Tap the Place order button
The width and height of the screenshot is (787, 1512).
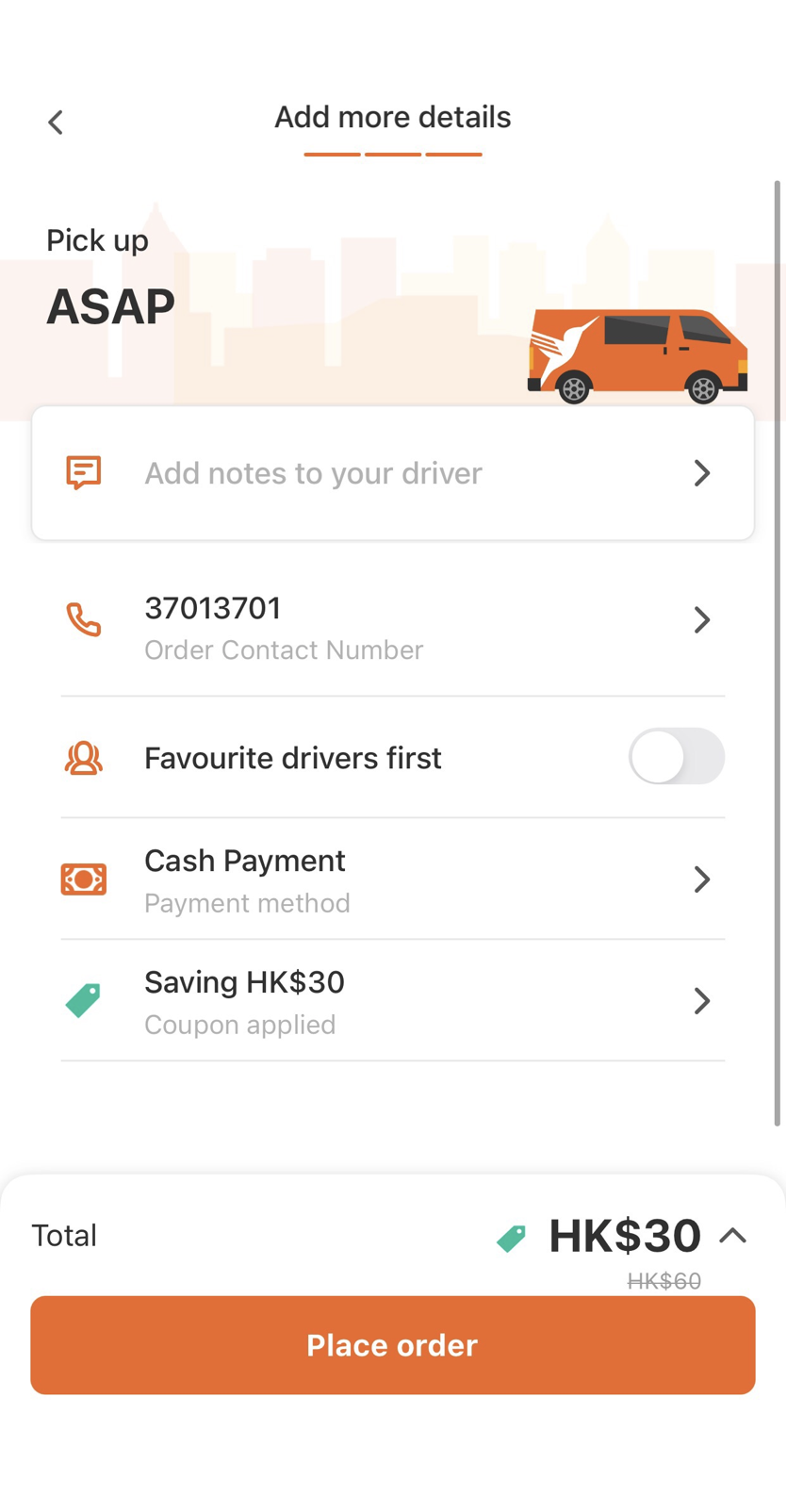coord(393,1345)
